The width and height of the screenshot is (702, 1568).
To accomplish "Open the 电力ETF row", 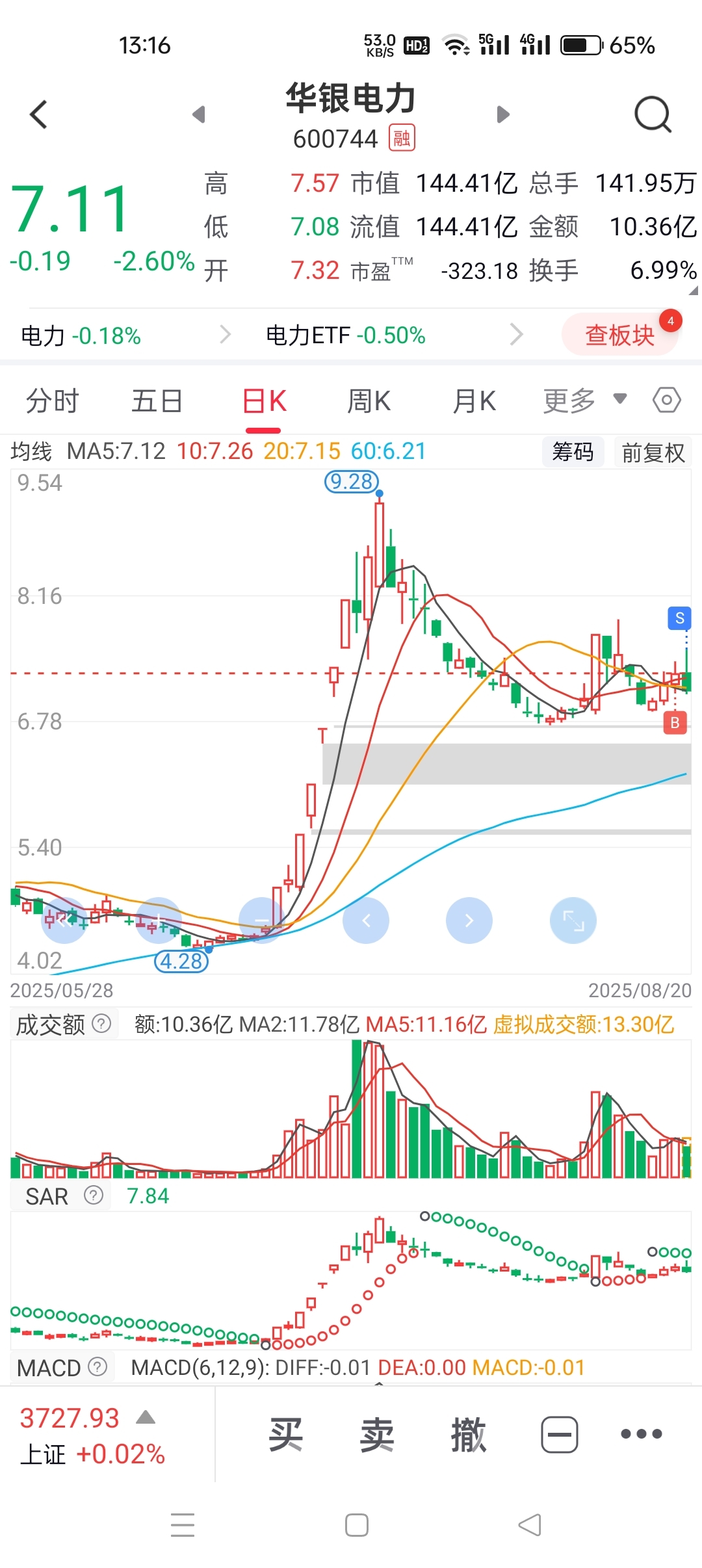I will [394, 335].
